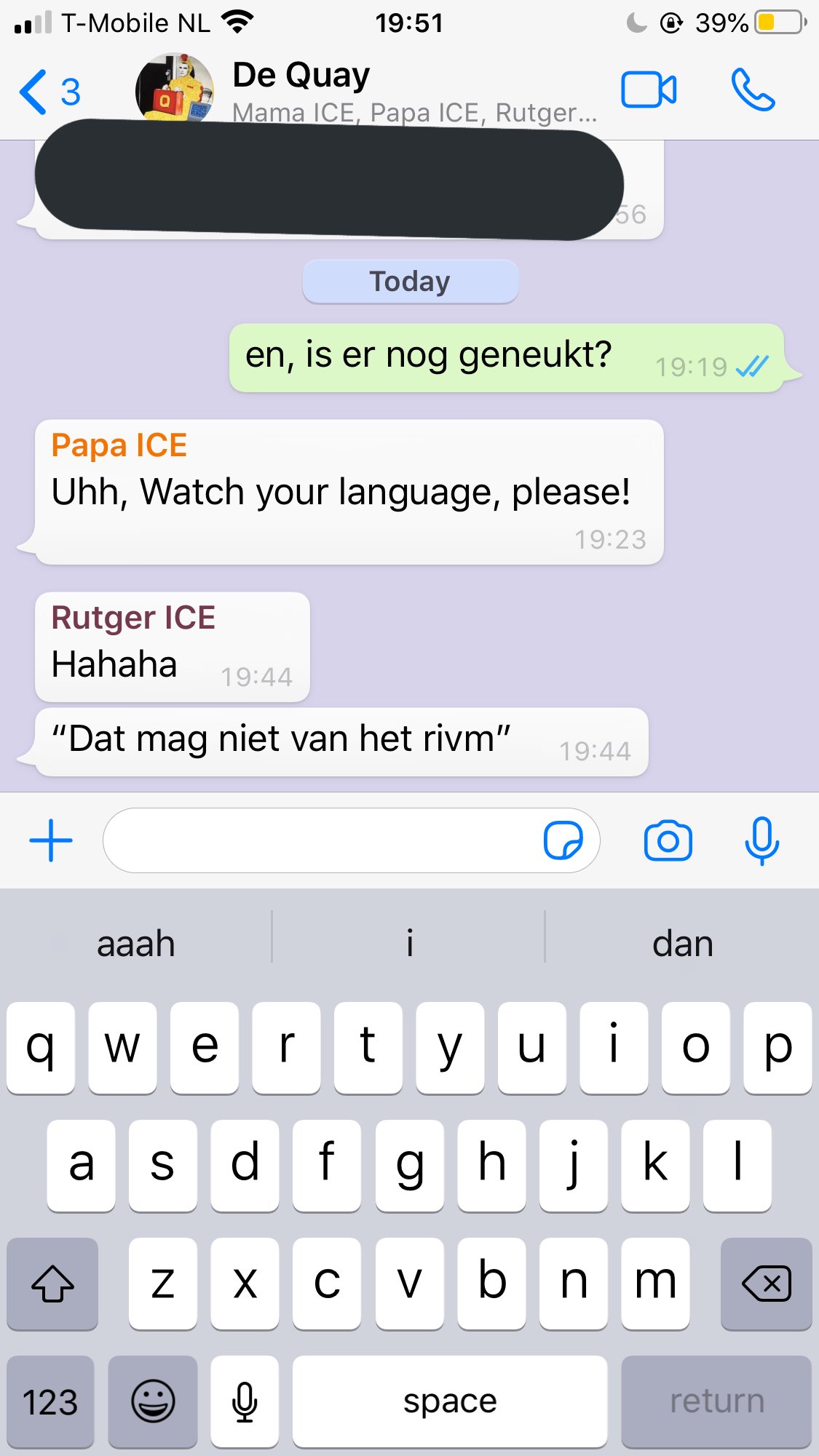819x1456 pixels.
Task: Start a group video call
Action: pos(648,90)
